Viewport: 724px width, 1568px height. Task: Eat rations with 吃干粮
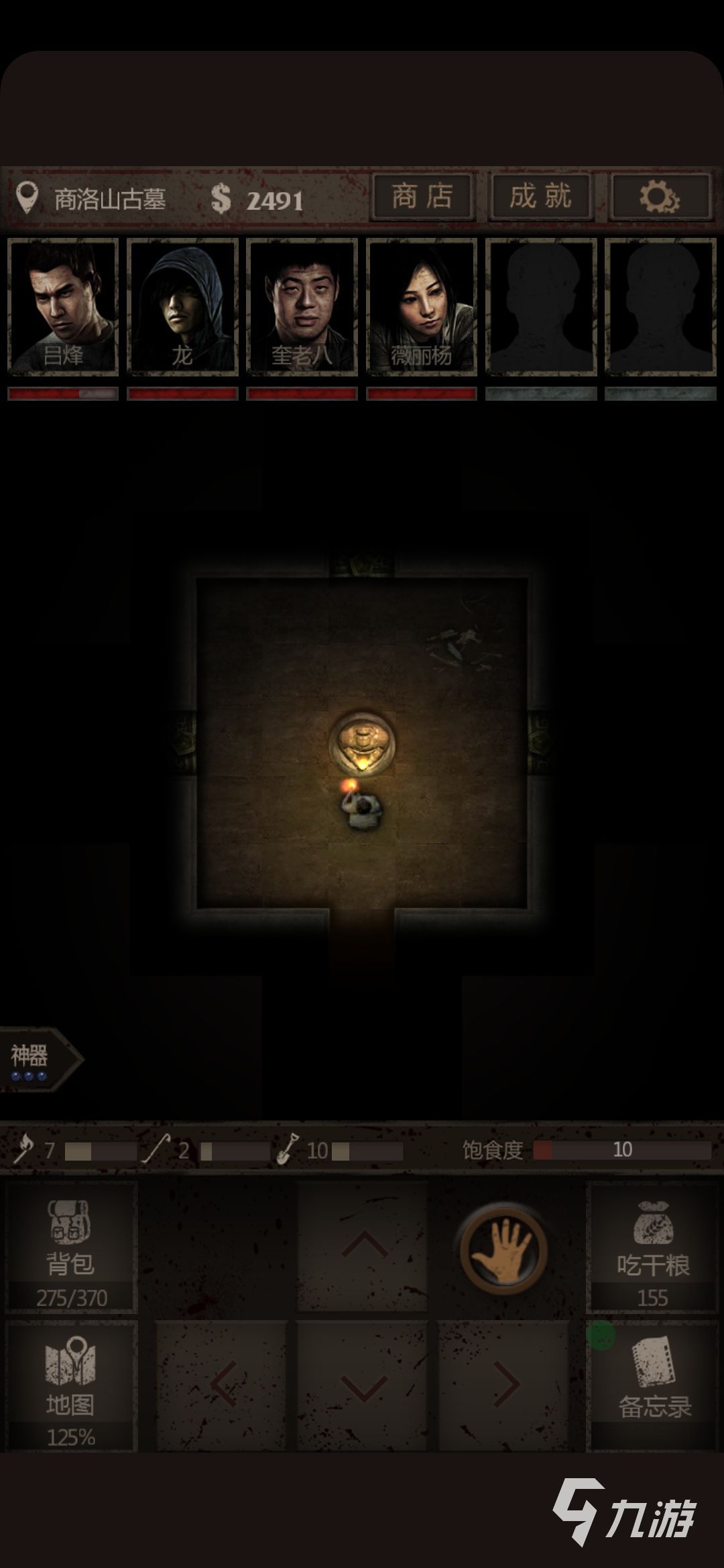[653, 1246]
